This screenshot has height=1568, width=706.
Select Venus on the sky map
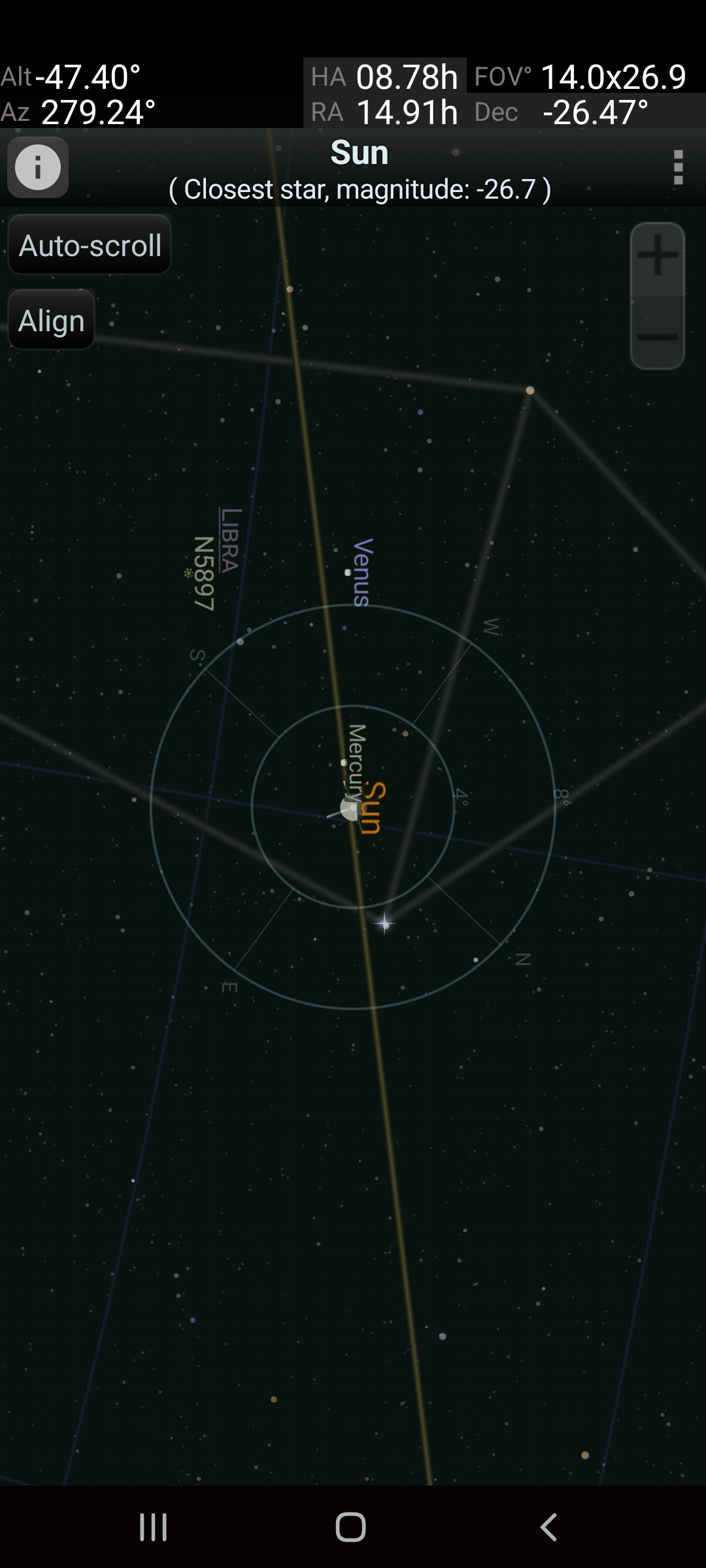[x=348, y=572]
